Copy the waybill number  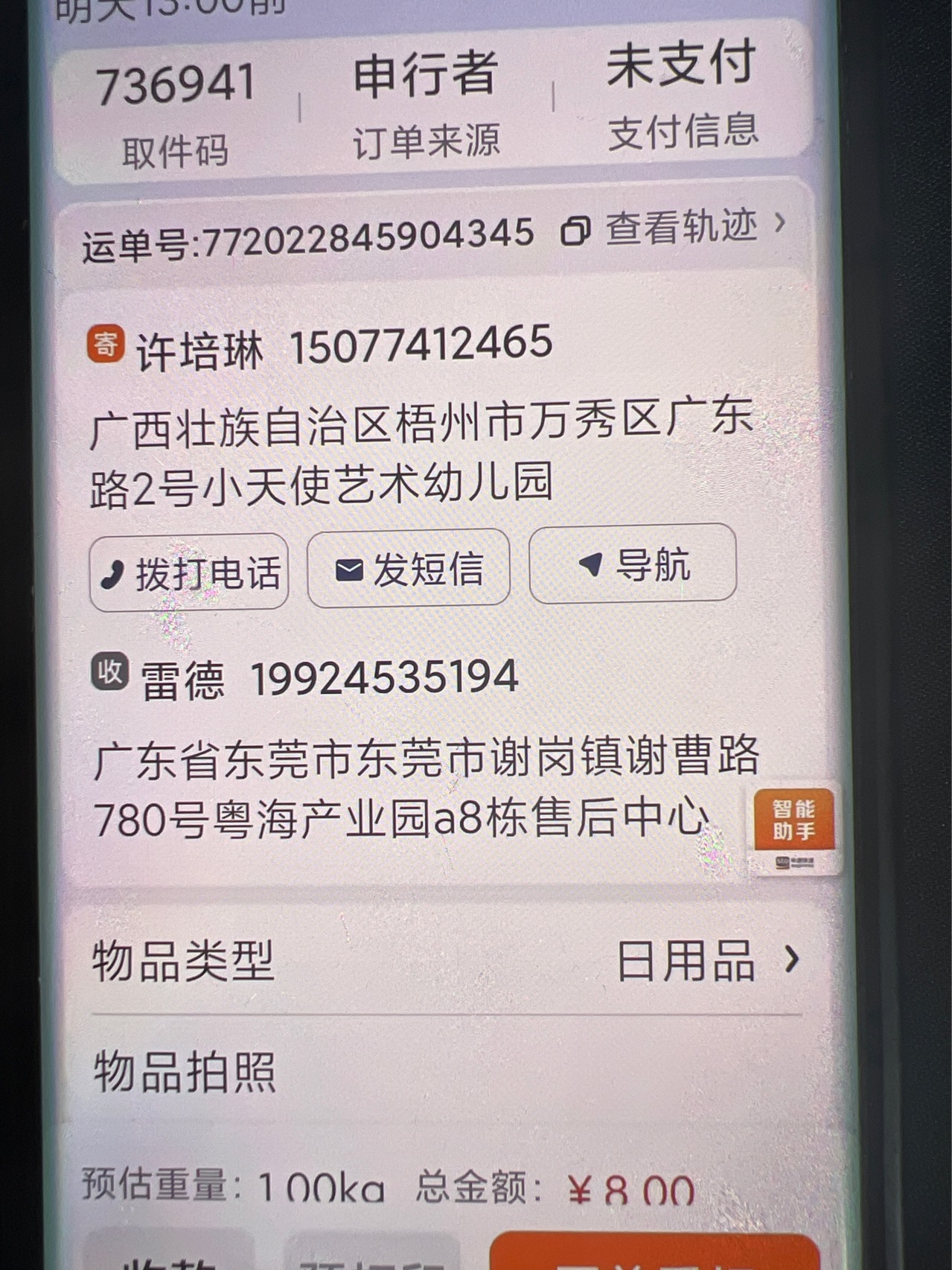click(x=575, y=231)
